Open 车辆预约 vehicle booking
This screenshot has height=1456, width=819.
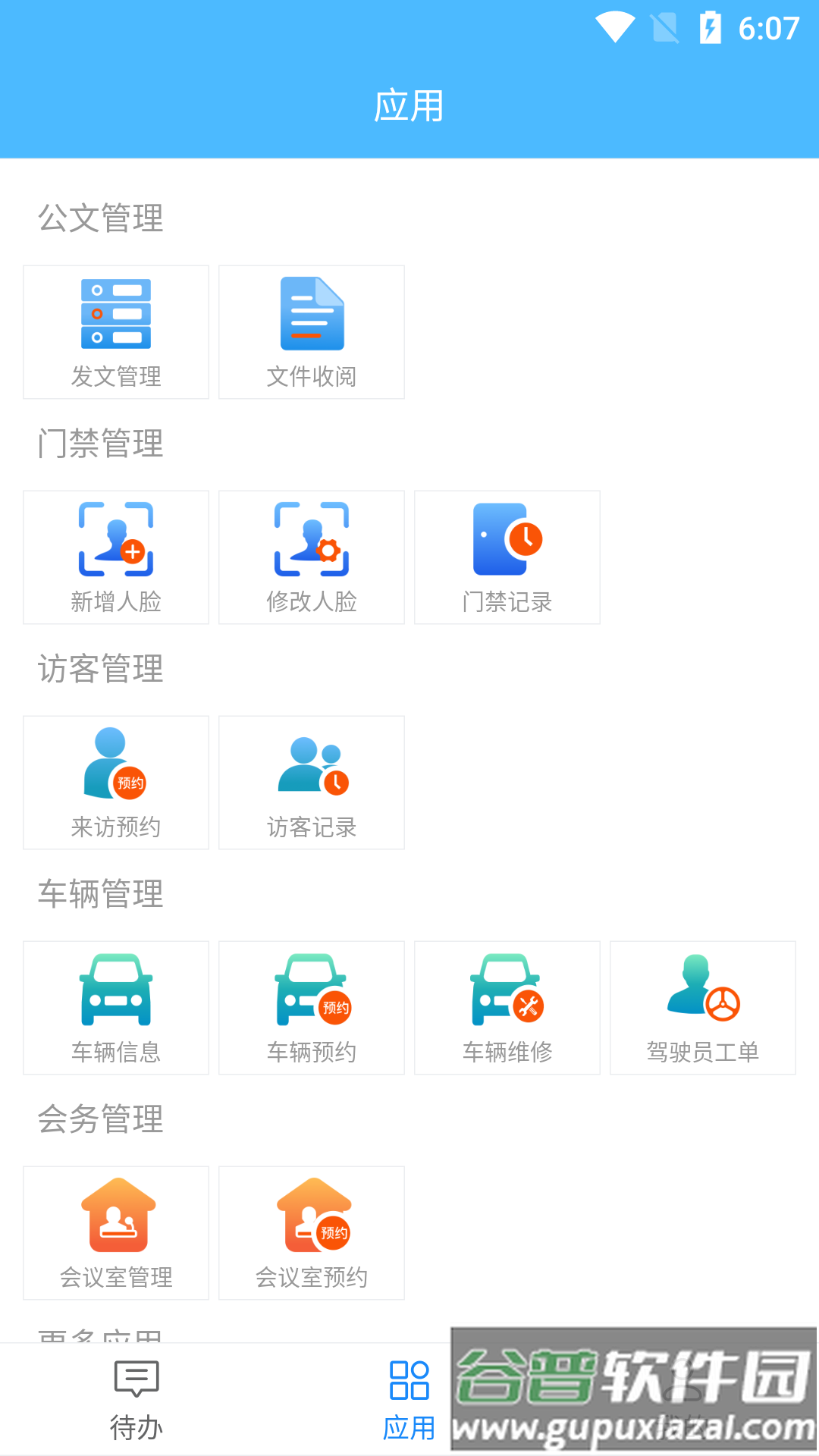(x=311, y=1007)
